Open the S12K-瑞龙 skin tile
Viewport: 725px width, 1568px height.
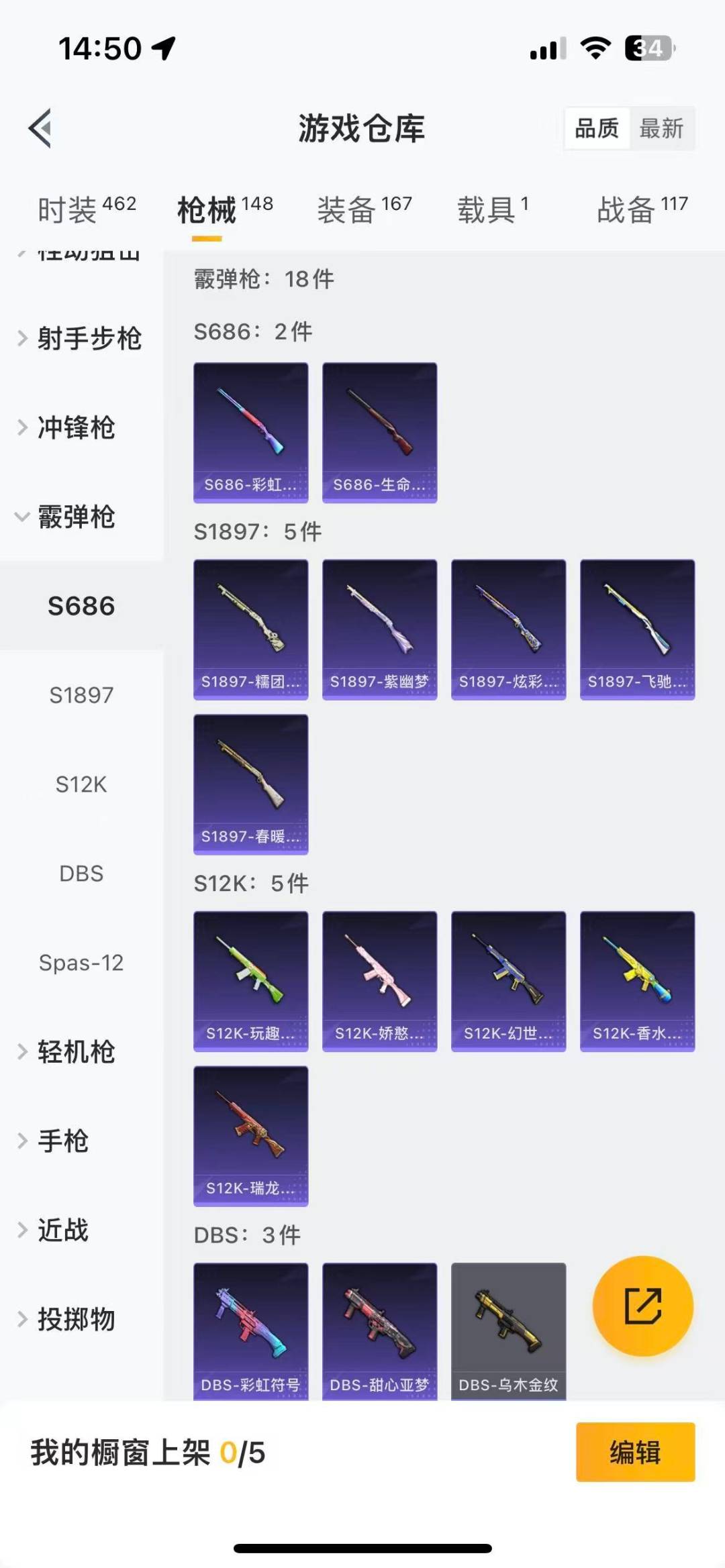[251, 1136]
